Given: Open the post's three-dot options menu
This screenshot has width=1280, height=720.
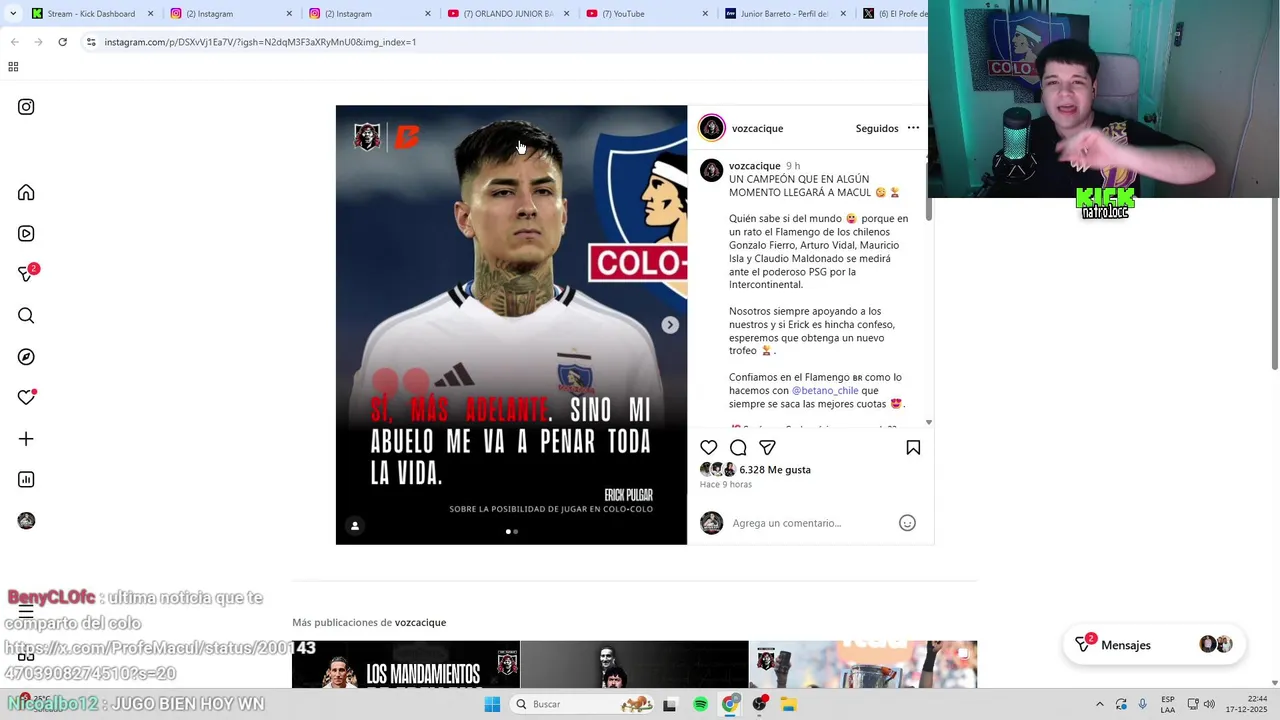Looking at the screenshot, I should 913,128.
